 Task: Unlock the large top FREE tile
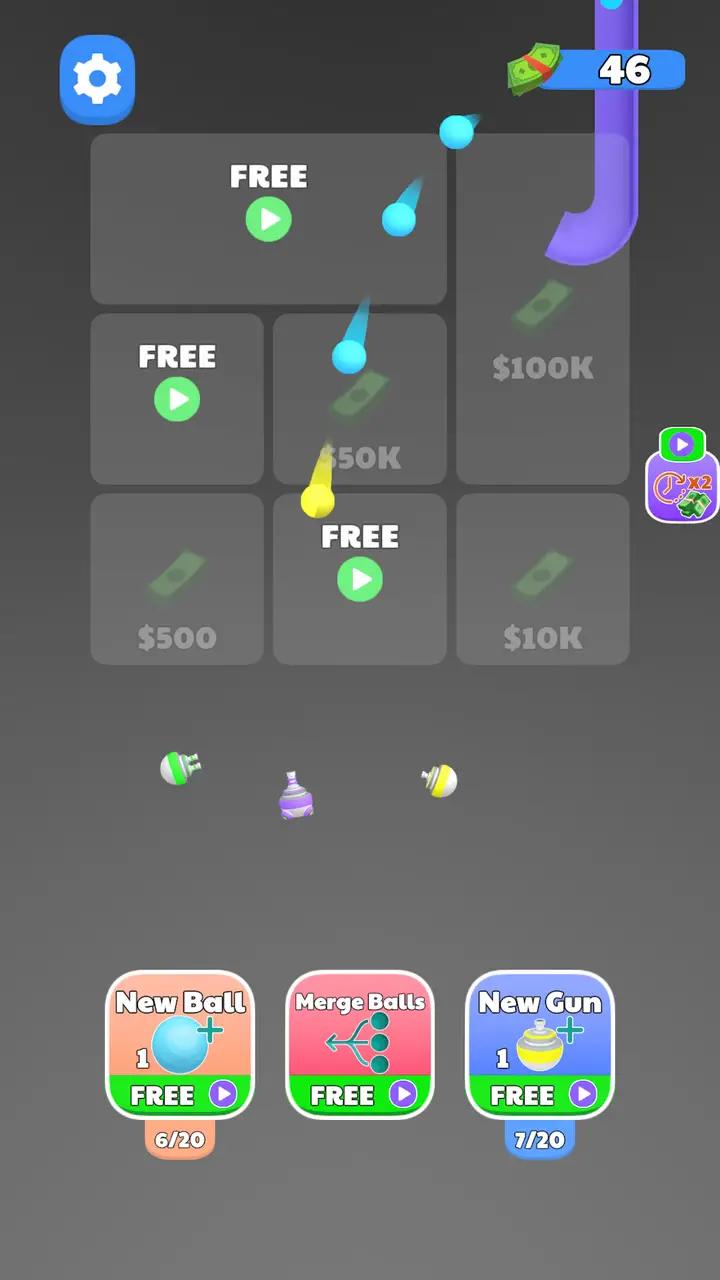coord(268,219)
